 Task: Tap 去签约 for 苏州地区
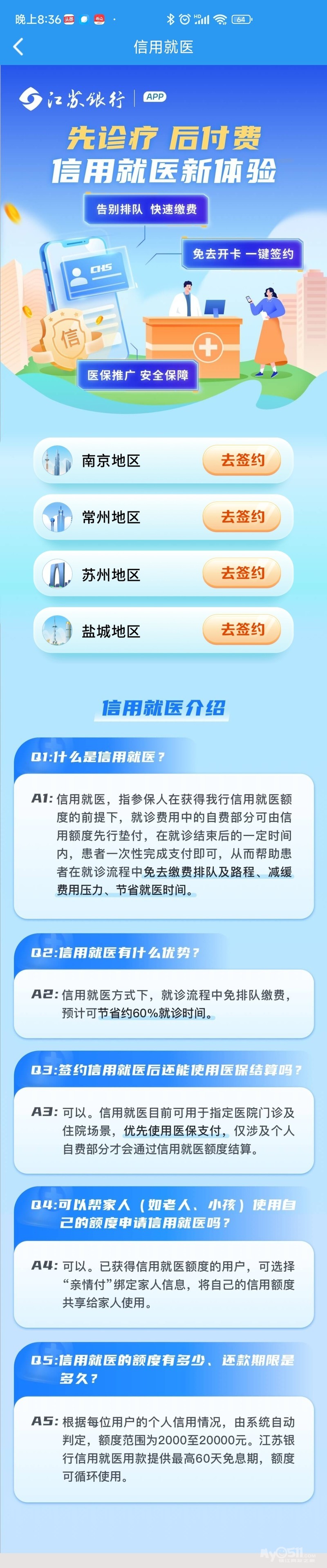(x=242, y=574)
